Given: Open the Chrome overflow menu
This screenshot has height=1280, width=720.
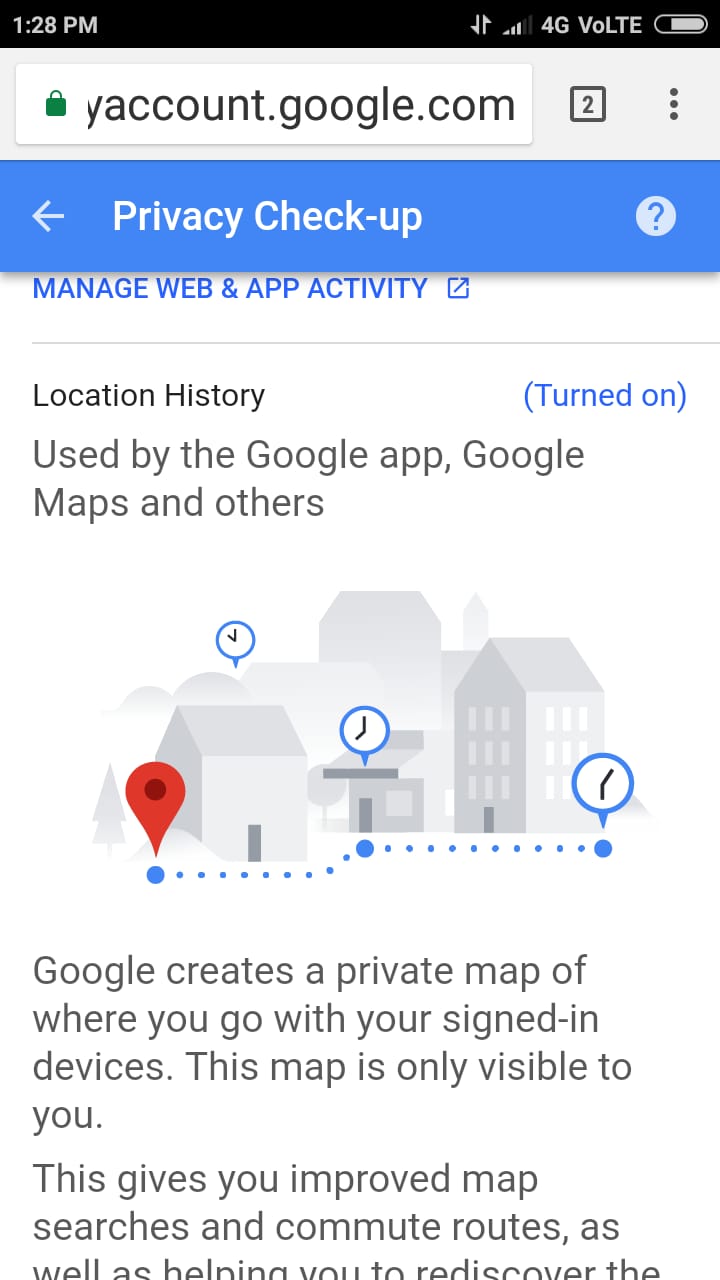Looking at the screenshot, I should click(674, 104).
